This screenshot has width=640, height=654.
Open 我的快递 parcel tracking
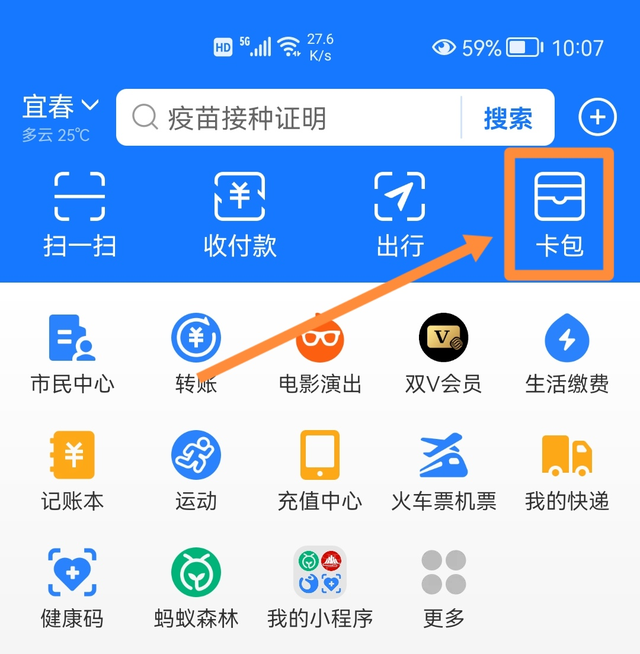click(x=567, y=471)
